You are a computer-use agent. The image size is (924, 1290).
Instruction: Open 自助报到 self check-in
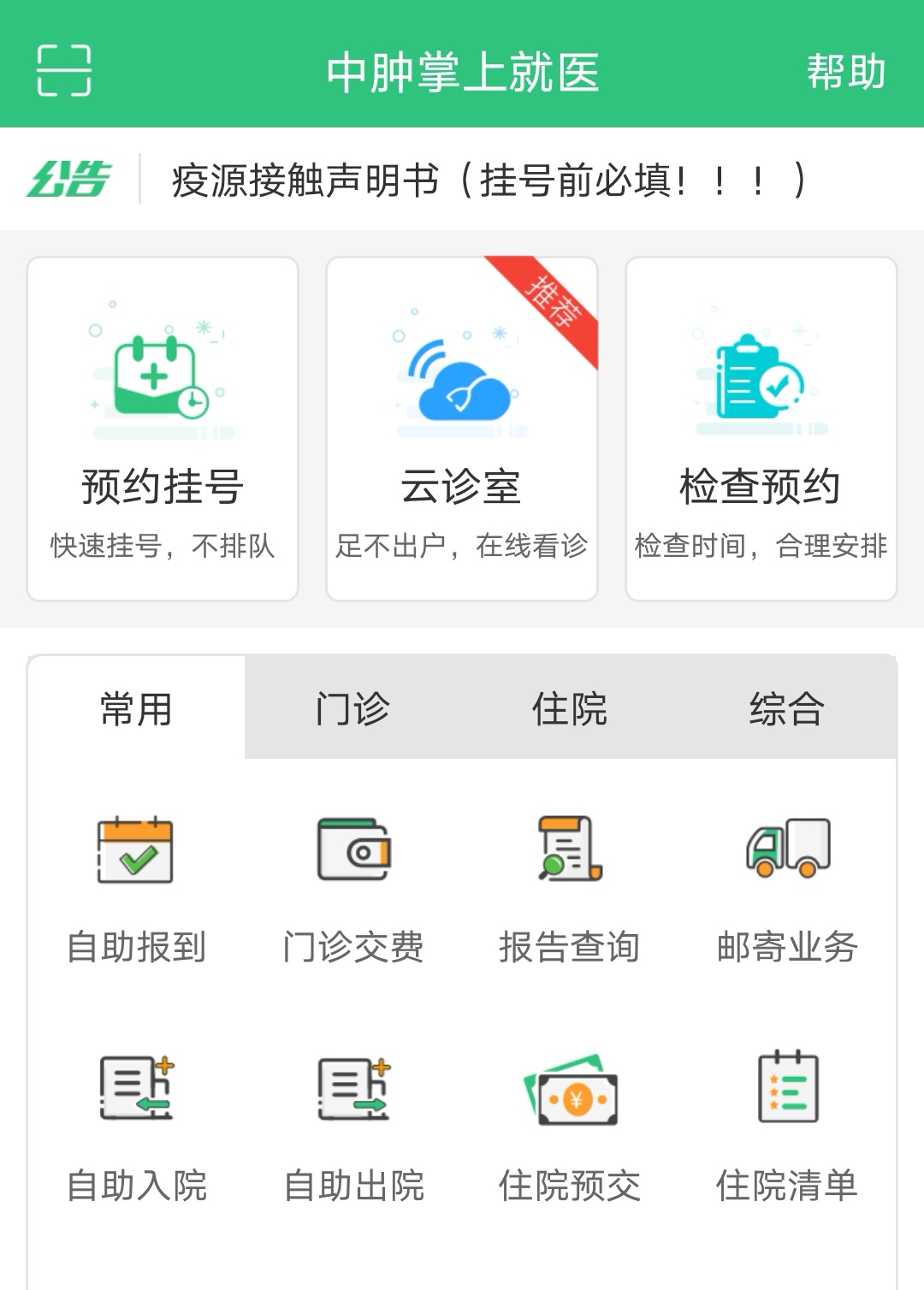(x=136, y=890)
